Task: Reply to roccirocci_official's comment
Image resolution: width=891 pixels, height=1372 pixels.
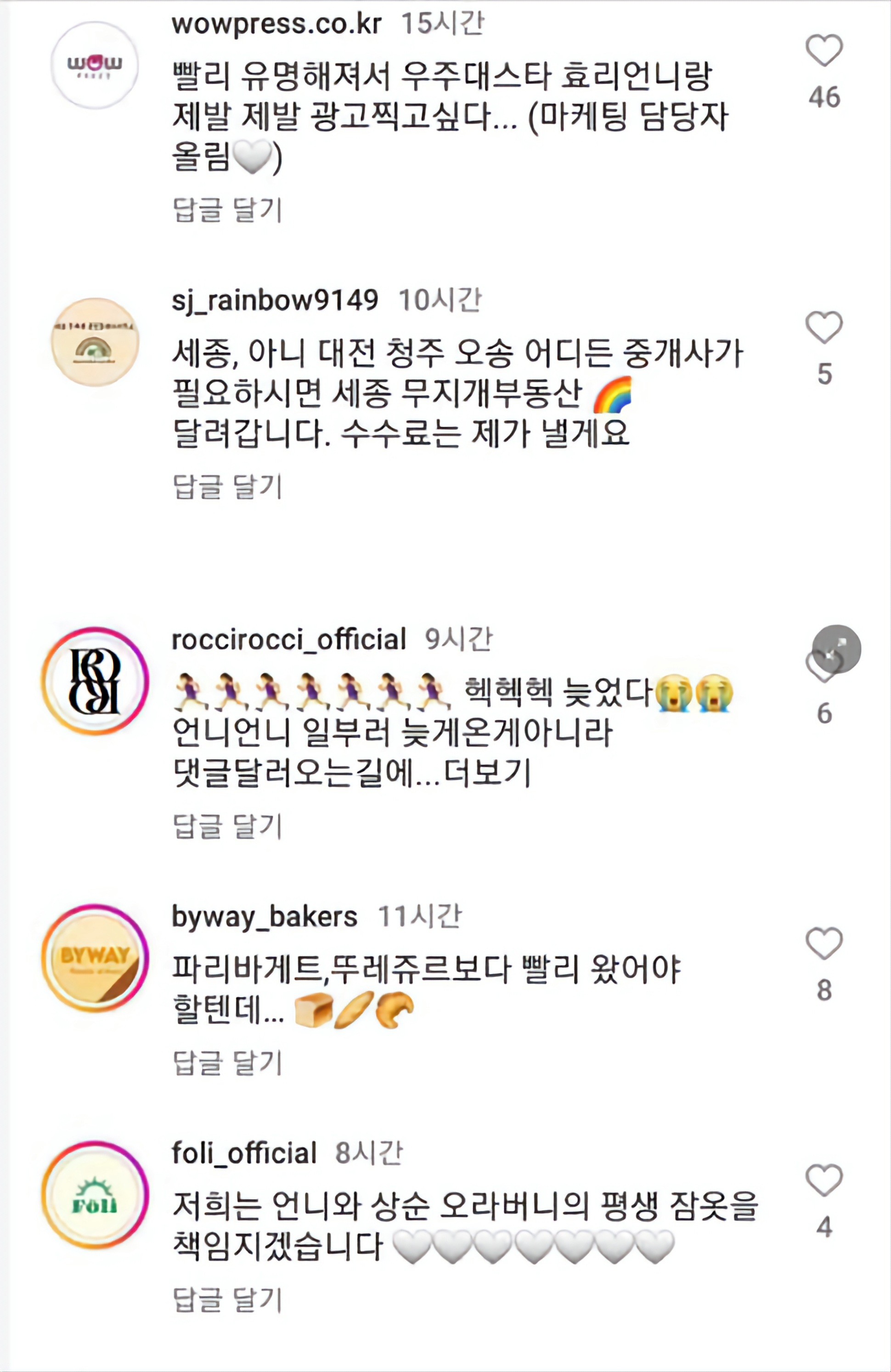Action: [x=227, y=826]
